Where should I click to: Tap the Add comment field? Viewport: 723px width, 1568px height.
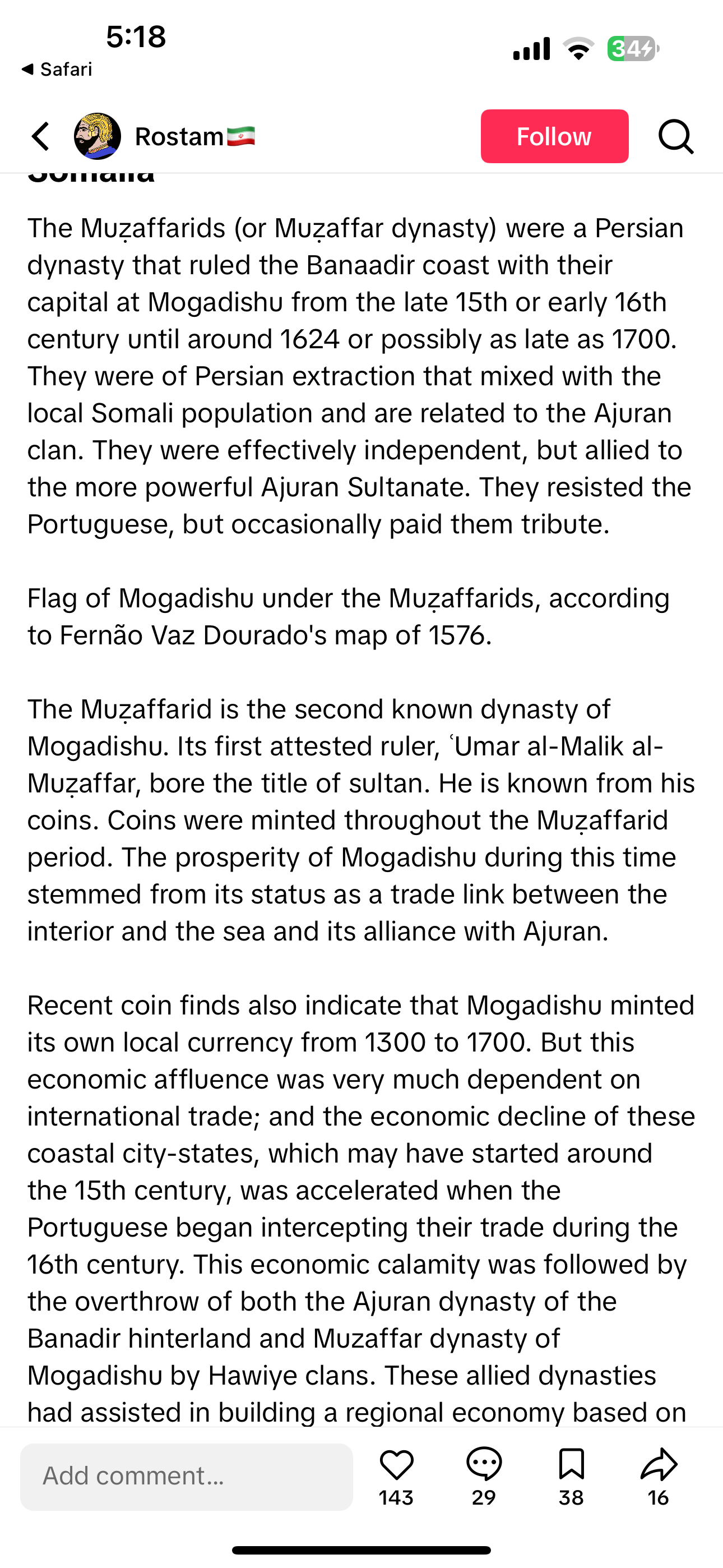[x=186, y=1476]
